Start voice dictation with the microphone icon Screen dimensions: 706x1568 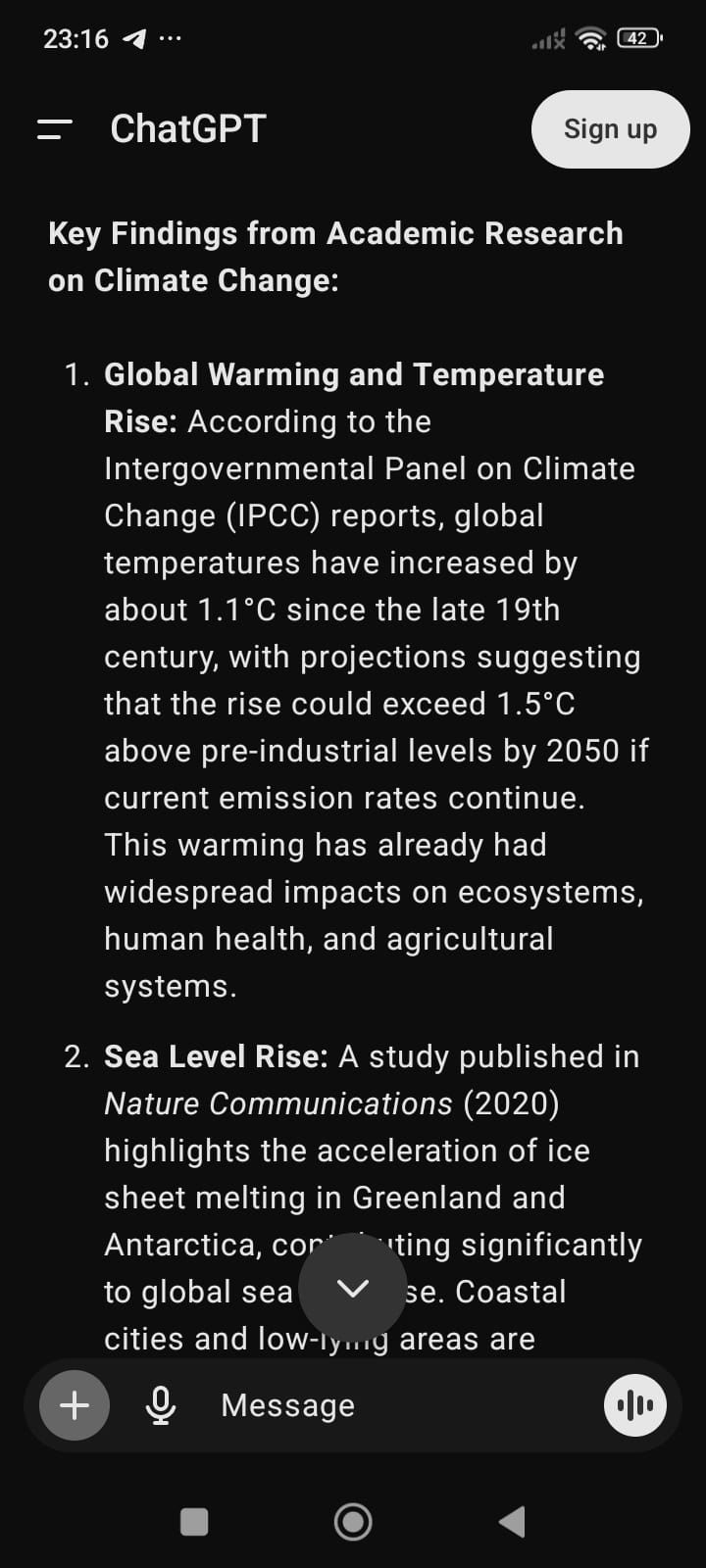pyautogui.click(x=161, y=1405)
